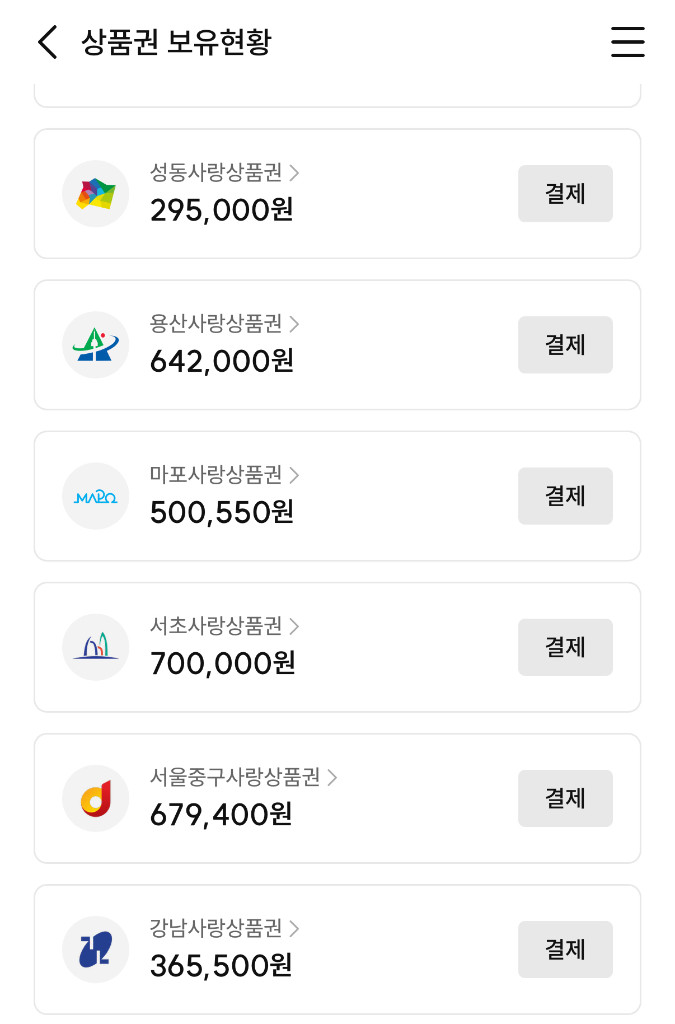View 서초사랑상품권 details
The height and width of the screenshot is (1024, 675).
[224, 626]
